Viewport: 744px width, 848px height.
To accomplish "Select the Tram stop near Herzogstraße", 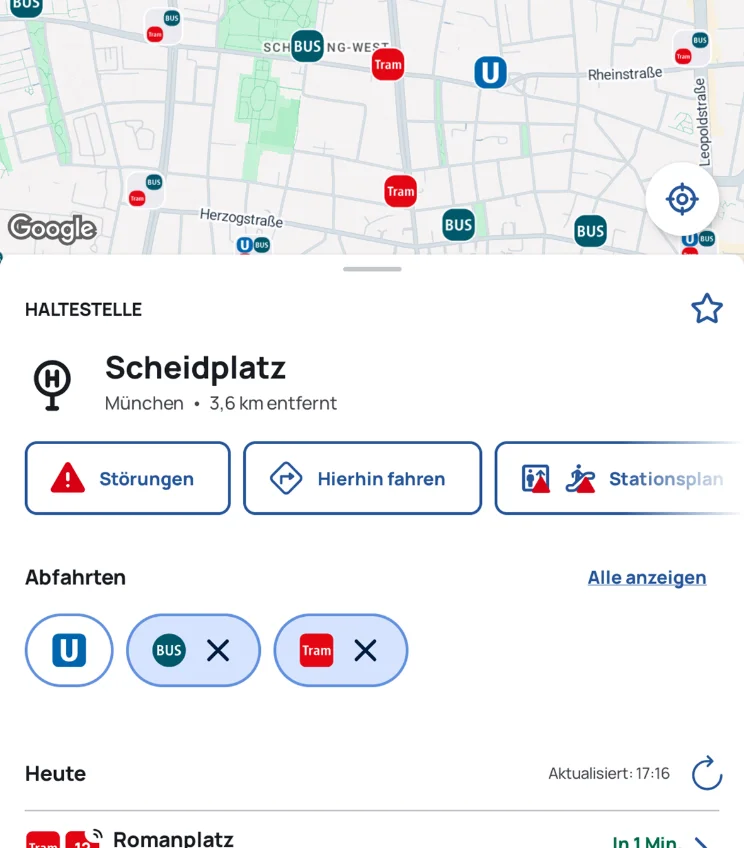I will [400, 191].
